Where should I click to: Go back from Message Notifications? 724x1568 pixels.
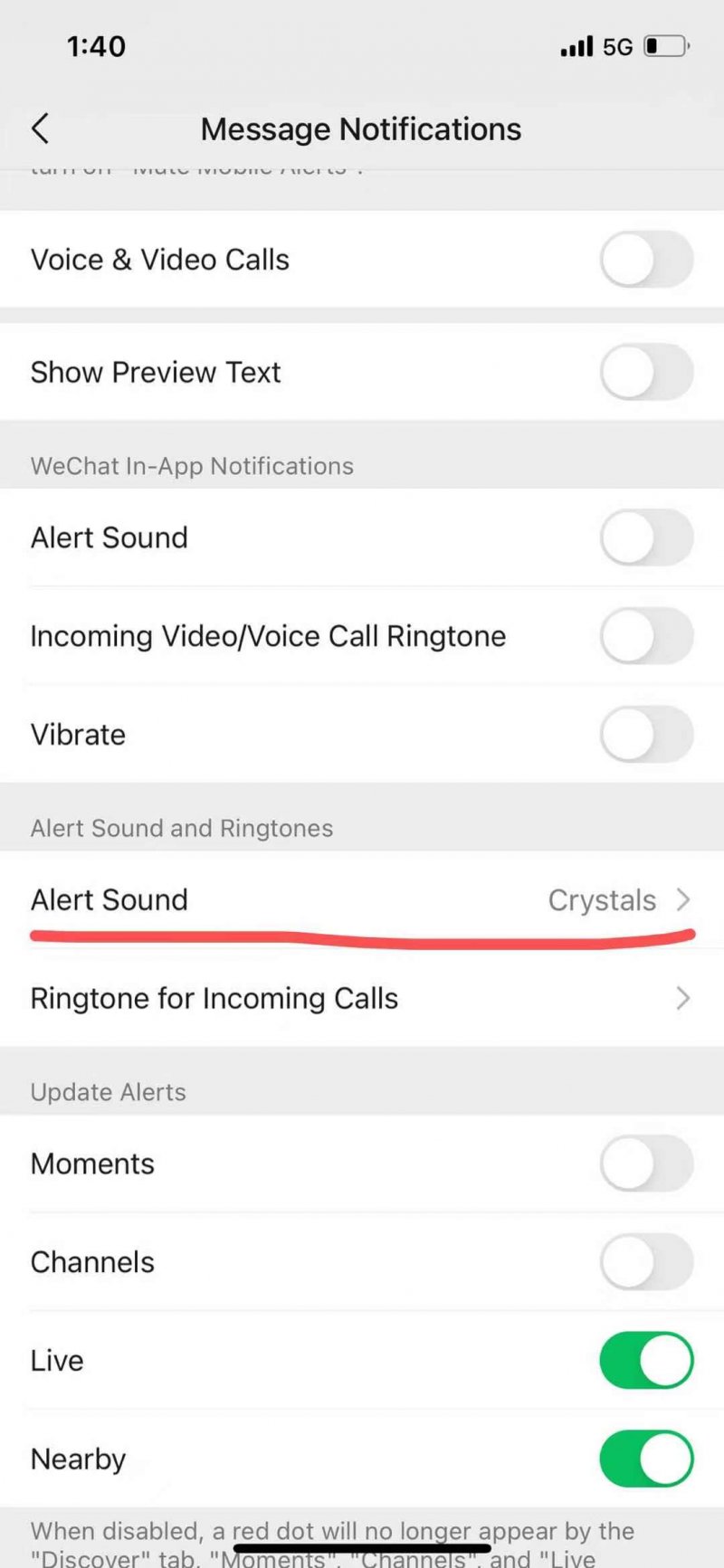point(41,128)
